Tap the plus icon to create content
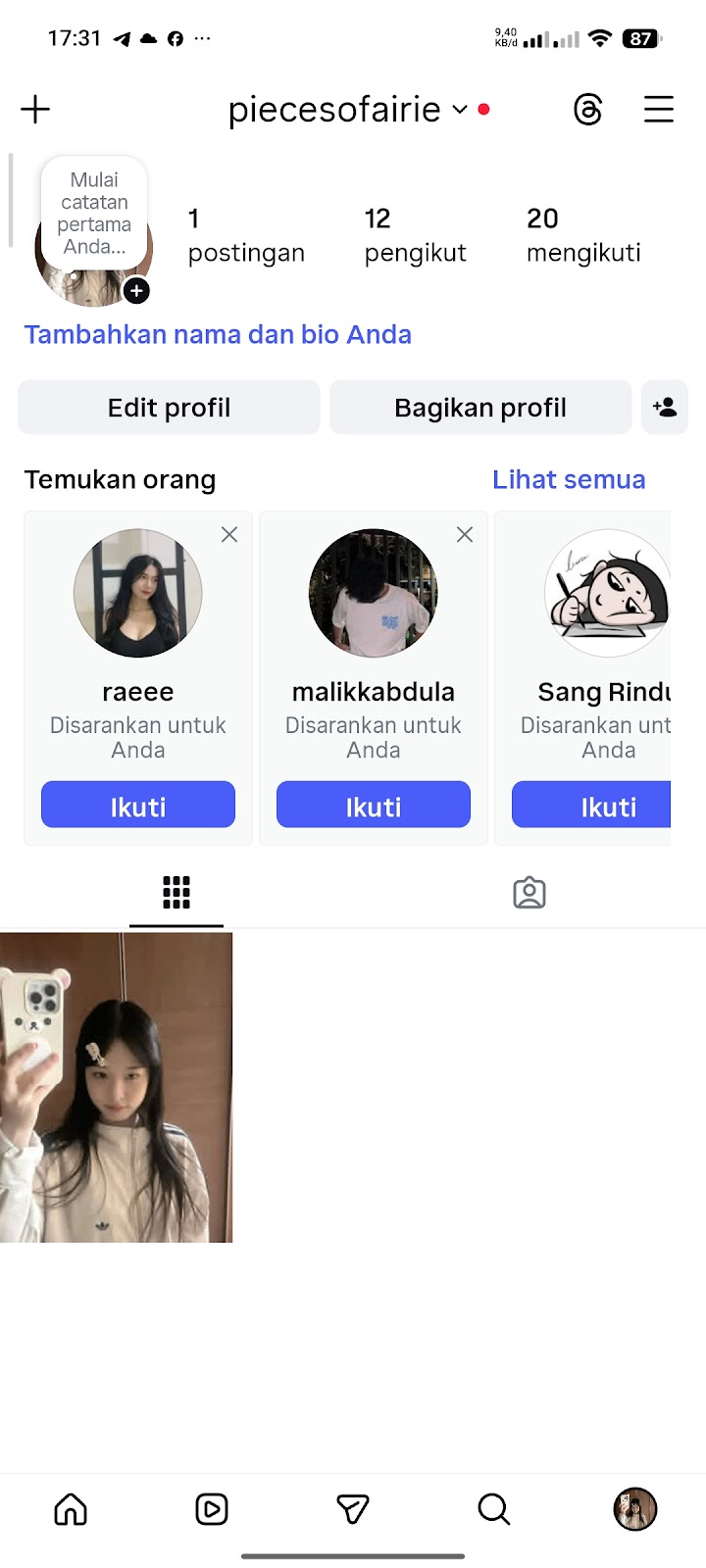Viewport: 706px width, 1568px height. point(35,109)
